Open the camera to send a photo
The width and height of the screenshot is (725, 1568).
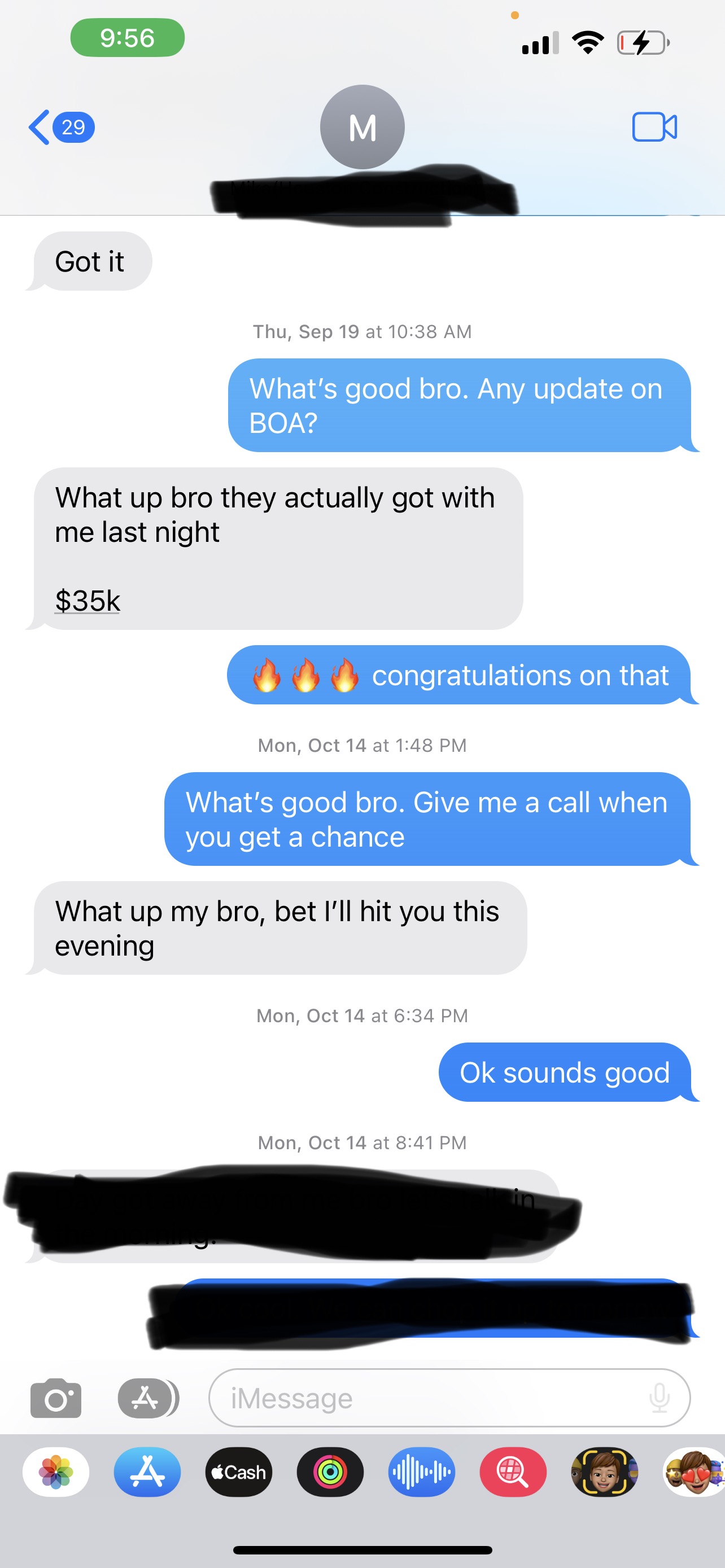pos(56,1398)
